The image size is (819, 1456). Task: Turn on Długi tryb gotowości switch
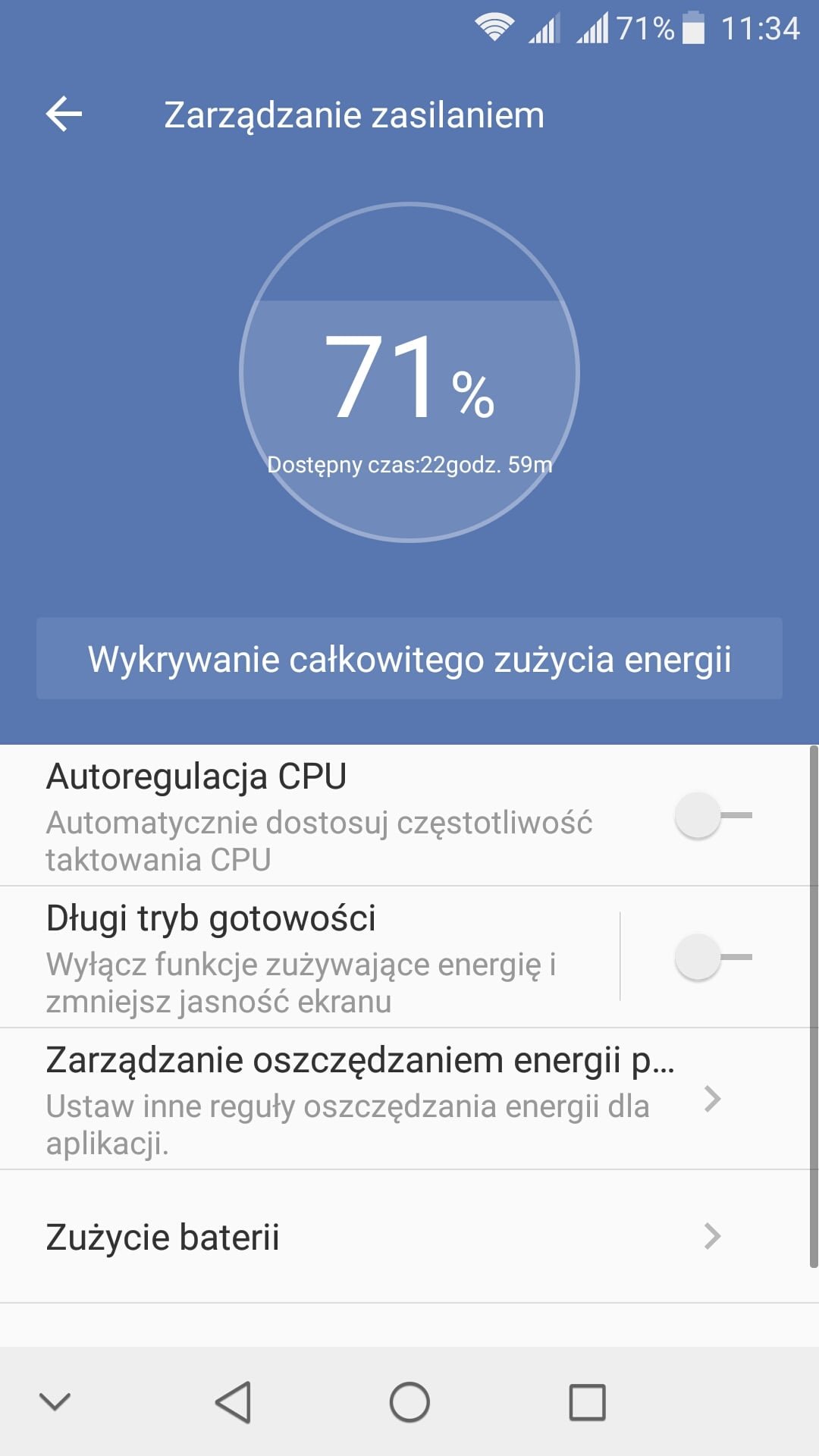click(x=713, y=957)
